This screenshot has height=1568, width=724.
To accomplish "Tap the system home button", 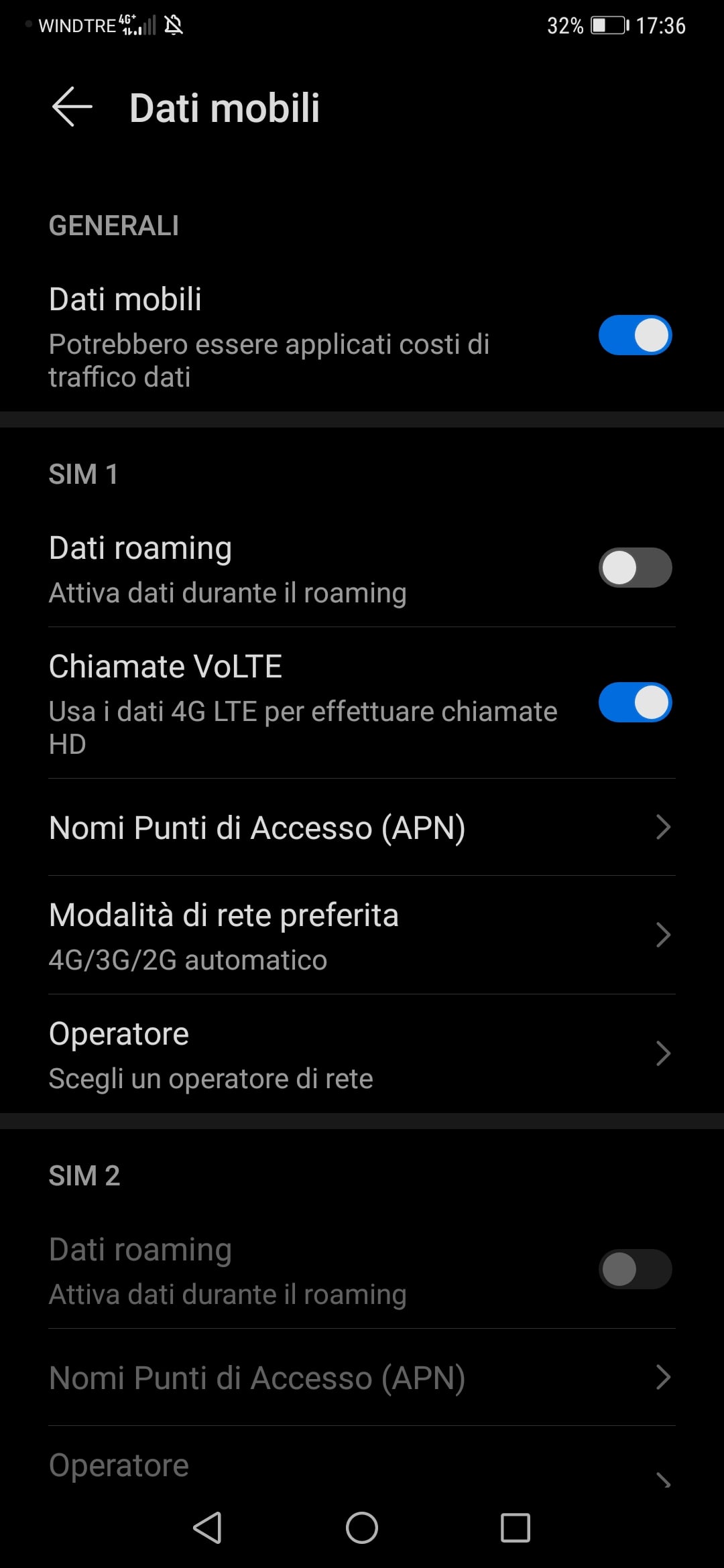I will (362, 1528).
